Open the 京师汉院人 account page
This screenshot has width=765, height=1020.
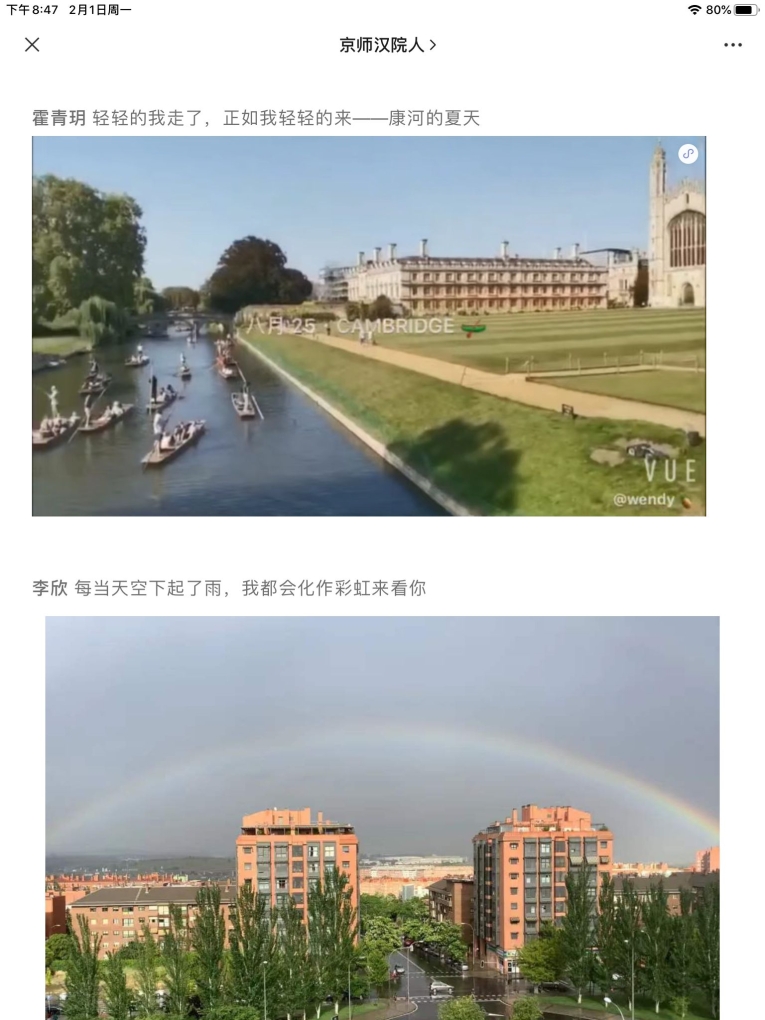387,45
